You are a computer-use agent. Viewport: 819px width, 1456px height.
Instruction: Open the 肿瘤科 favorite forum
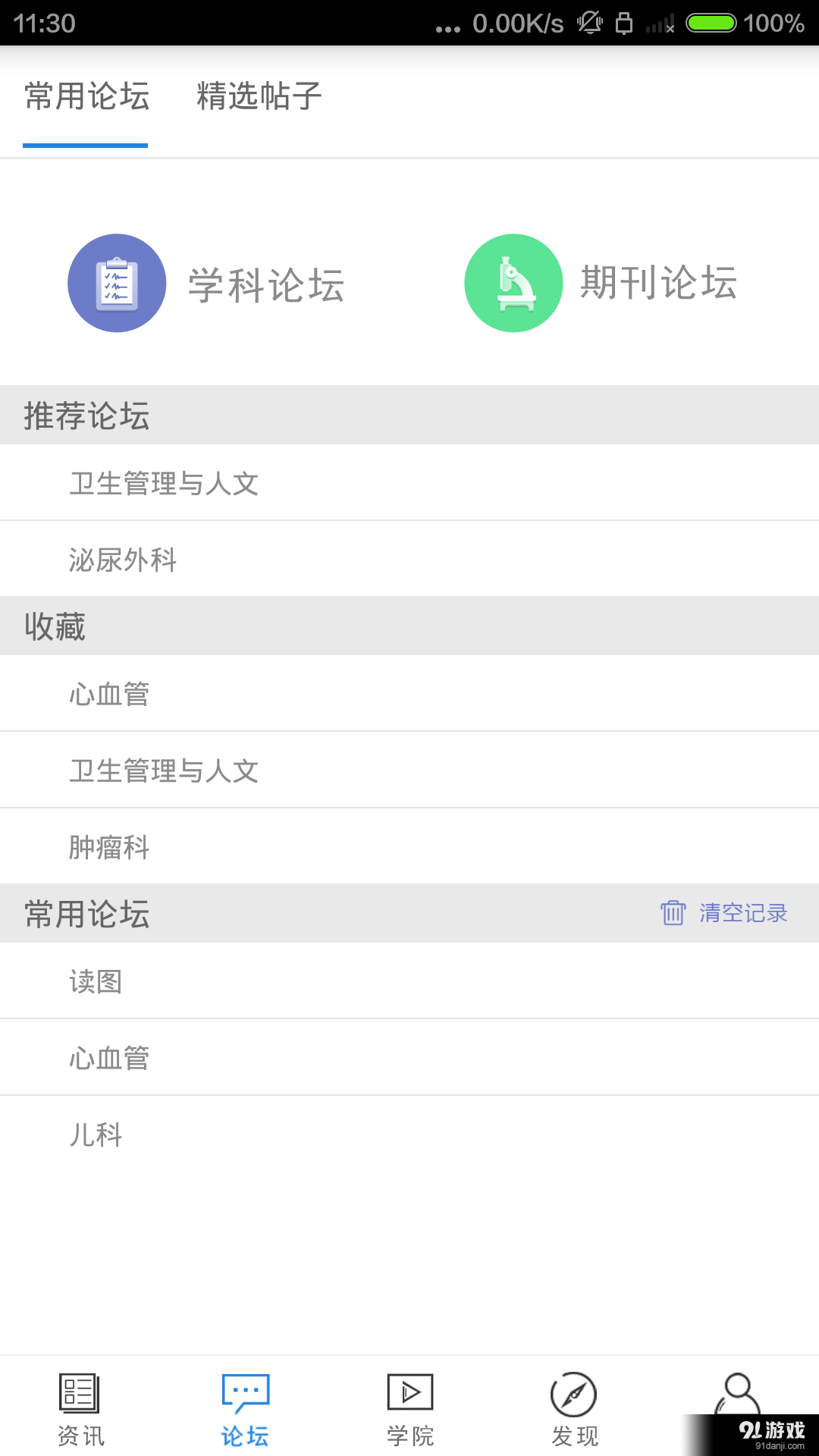coord(108,846)
